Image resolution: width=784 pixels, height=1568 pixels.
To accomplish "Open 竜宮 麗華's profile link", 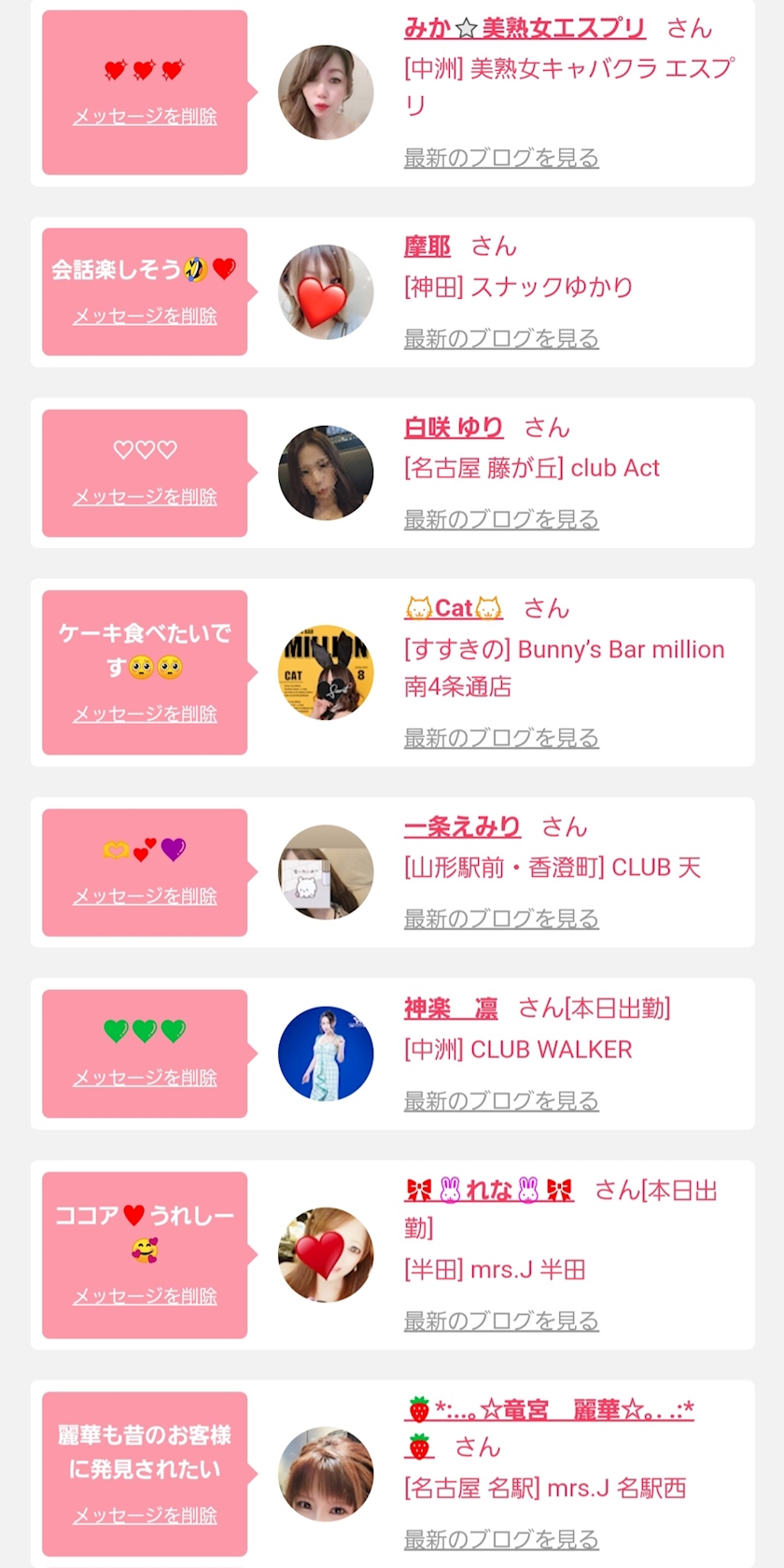I will click(551, 1409).
